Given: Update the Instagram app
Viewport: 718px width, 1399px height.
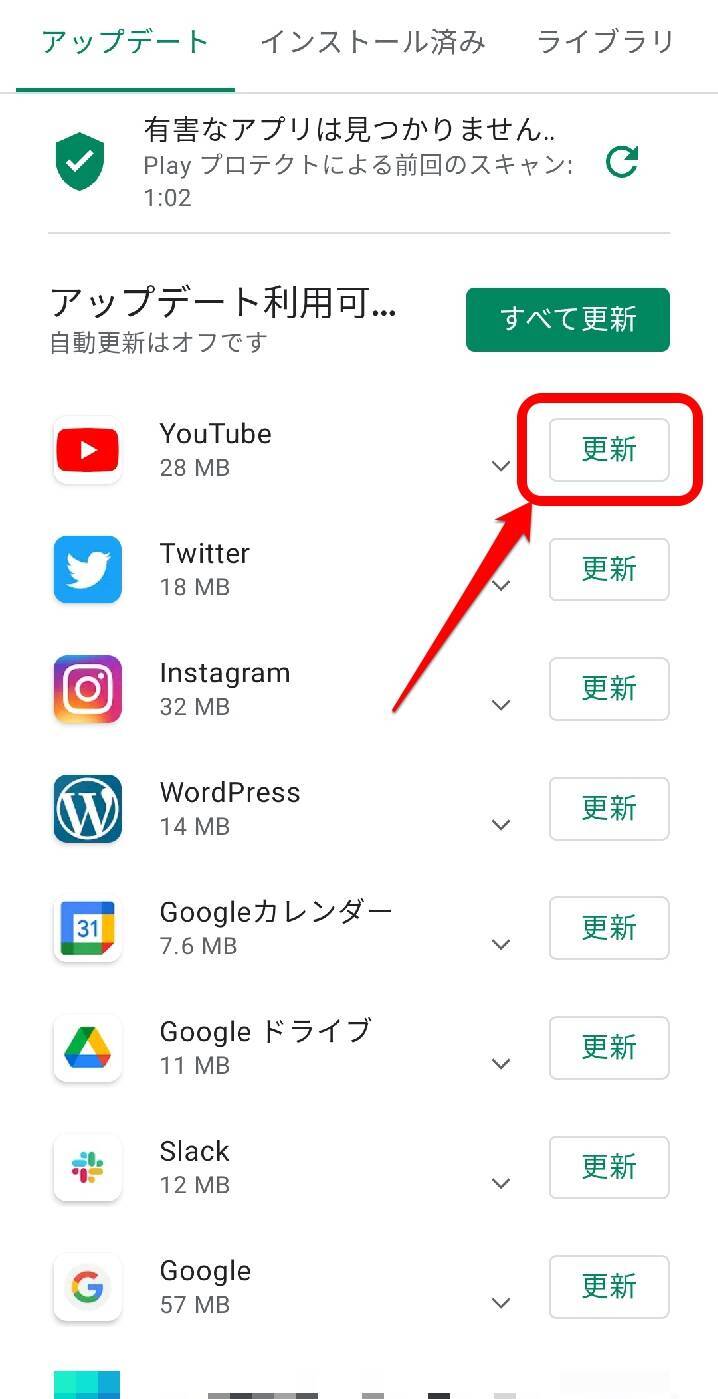Looking at the screenshot, I should [x=608, y=689].
